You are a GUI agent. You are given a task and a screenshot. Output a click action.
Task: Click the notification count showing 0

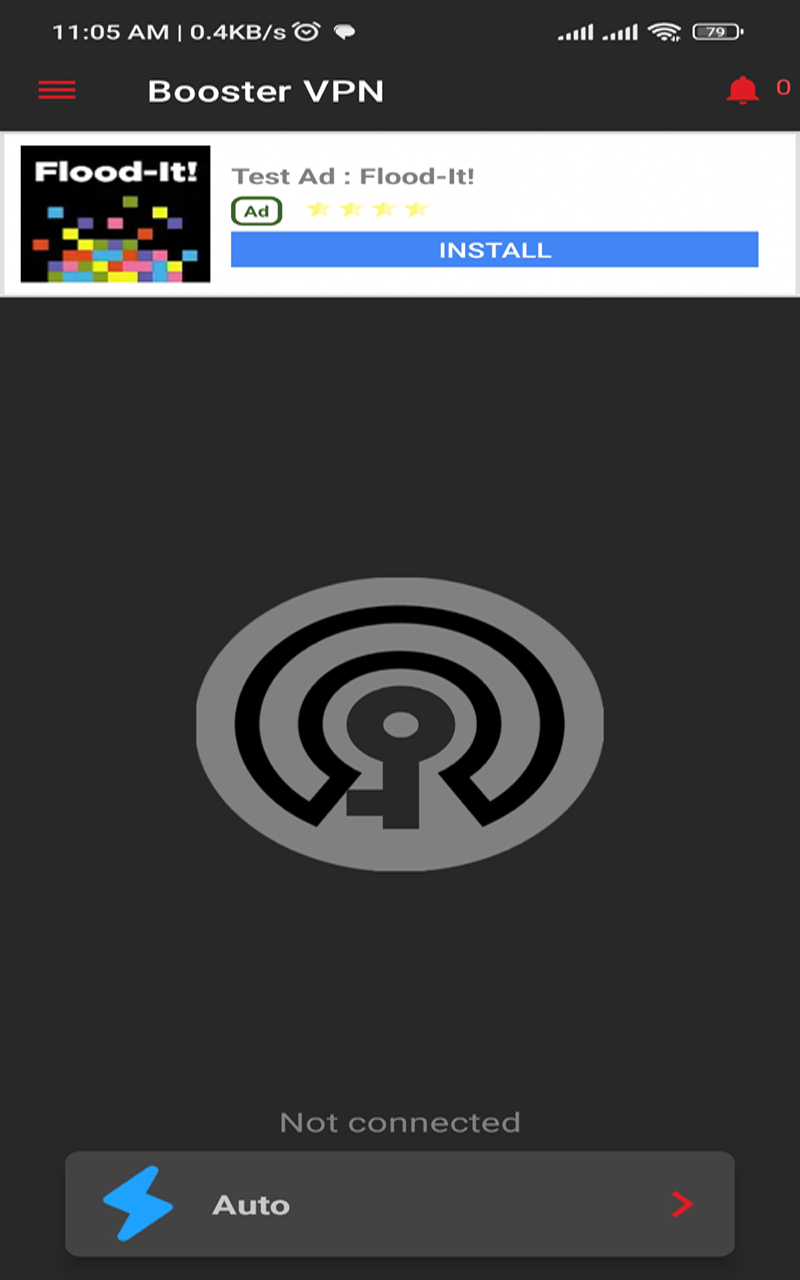[782, 89]
